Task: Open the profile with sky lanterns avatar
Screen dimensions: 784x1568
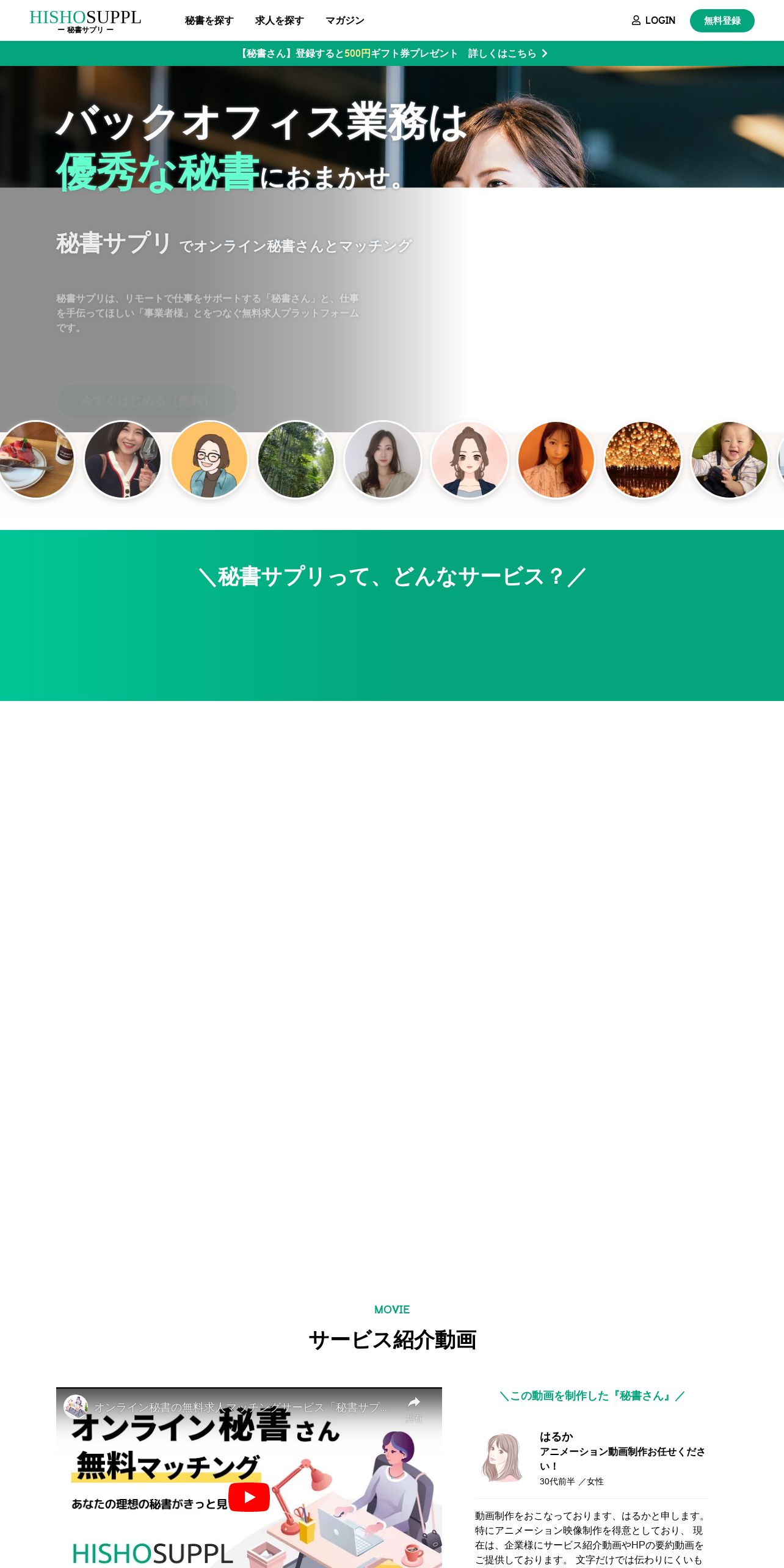Action: (x=643, y=459)
